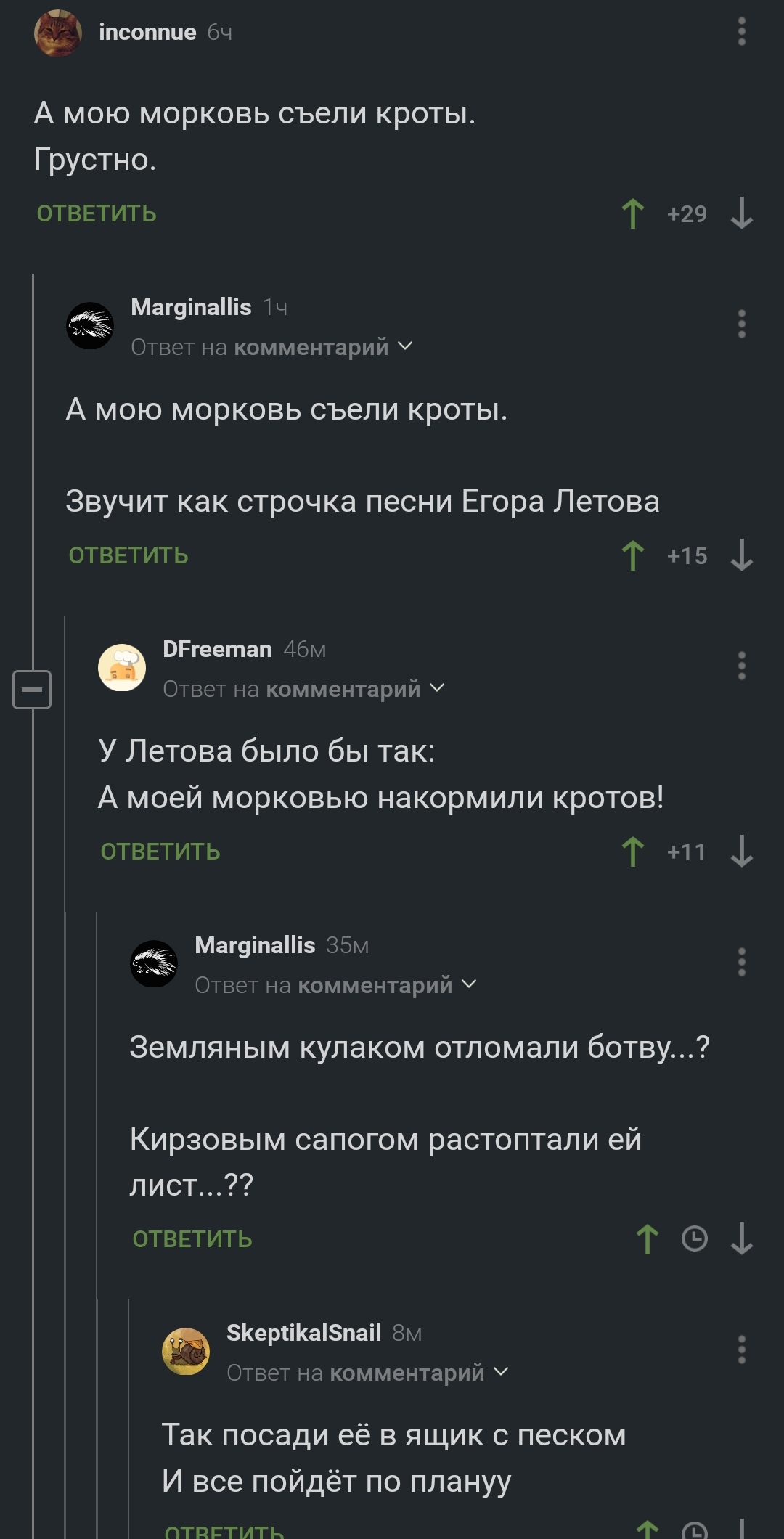Open overflow menu on DFreeman's comment
Image resolution: width=784 pixels, height=1539 pixels.
coord(741,666)
